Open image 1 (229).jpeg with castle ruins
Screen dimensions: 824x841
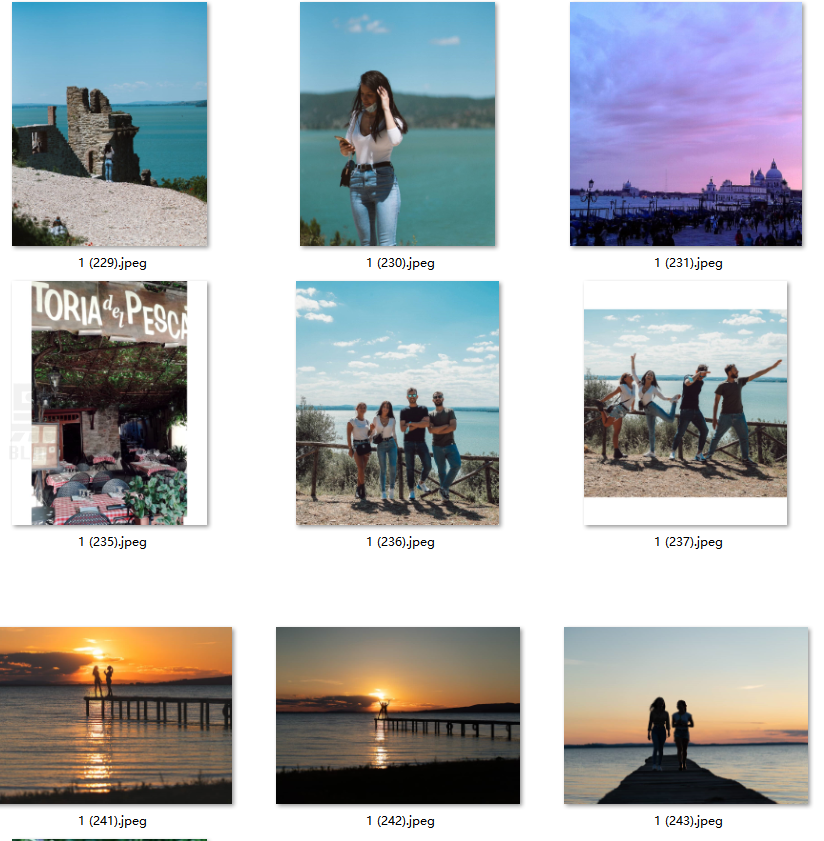click(110, 124)
